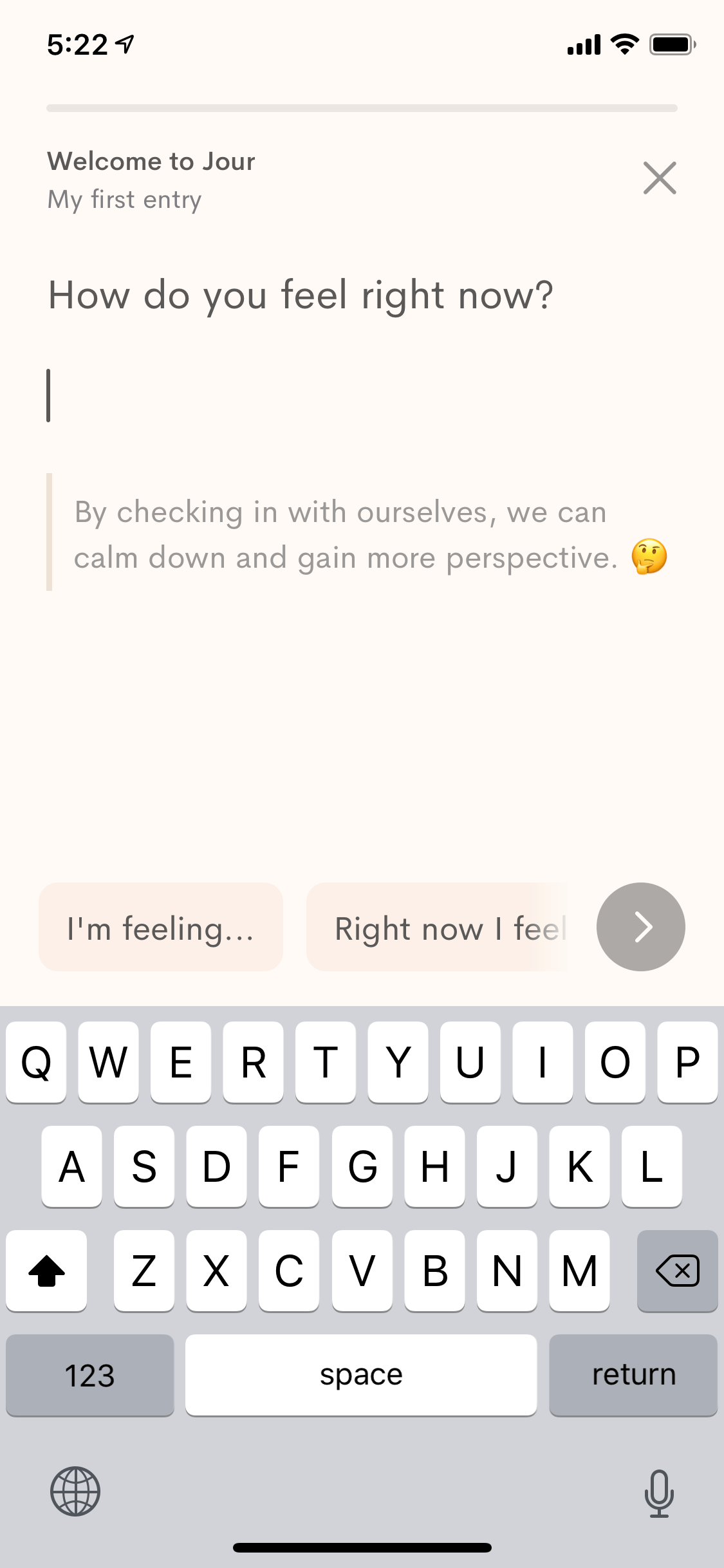Insert the "Right now I feel" prompt chip
This screenshot has width=724, height=1568.
(438, 927)
